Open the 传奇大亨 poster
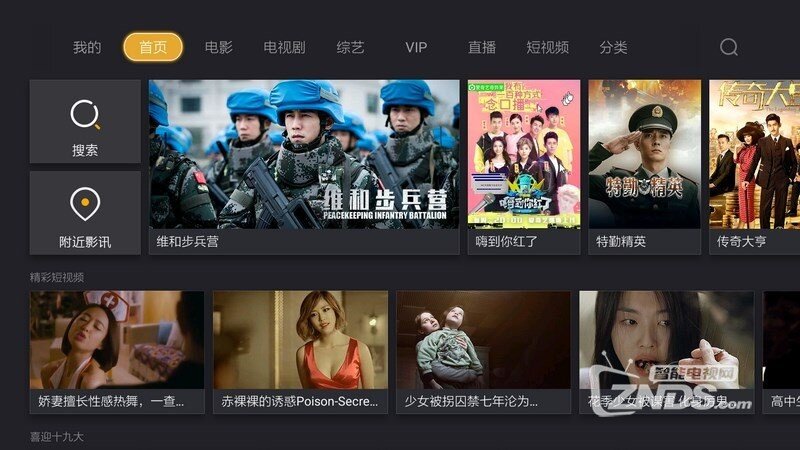 click(754, 165)
